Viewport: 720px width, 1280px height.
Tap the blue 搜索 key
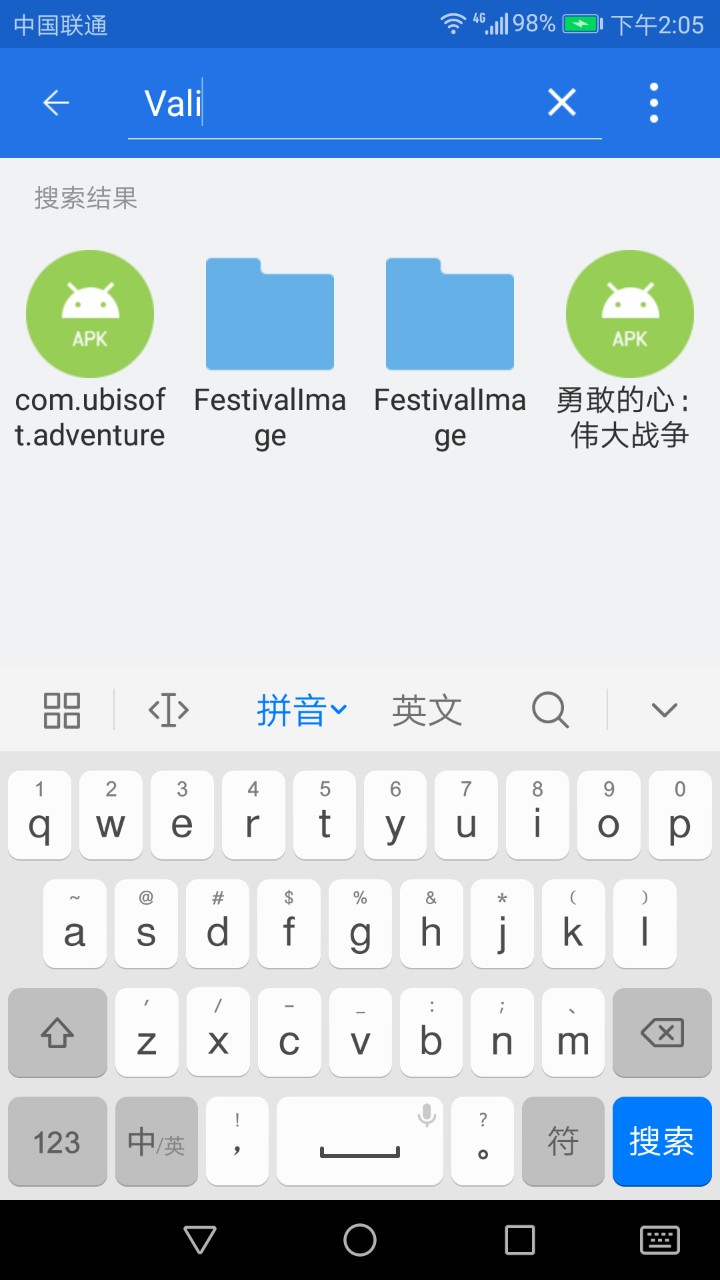[x=661, y=1141]
